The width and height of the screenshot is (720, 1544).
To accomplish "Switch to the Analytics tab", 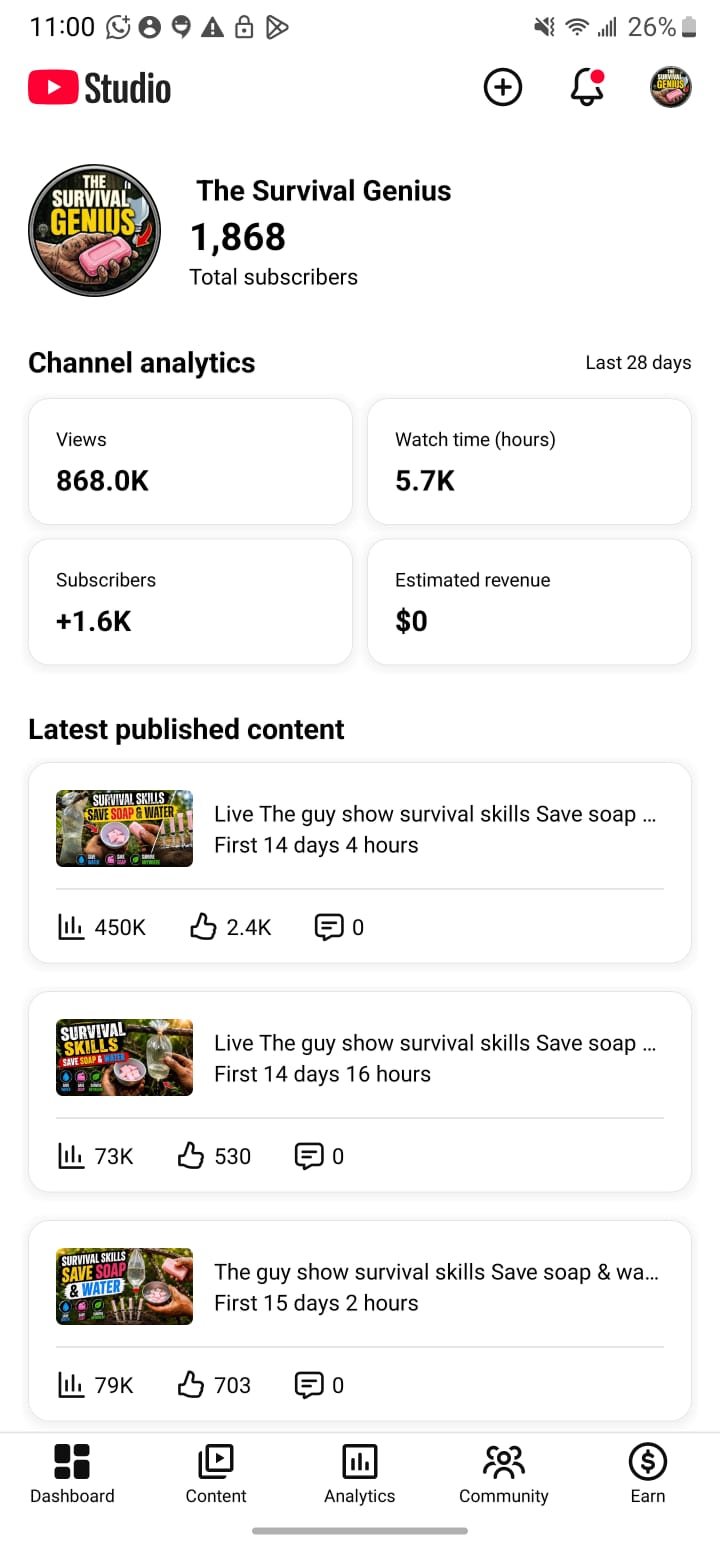I will tap(360, 1475).
